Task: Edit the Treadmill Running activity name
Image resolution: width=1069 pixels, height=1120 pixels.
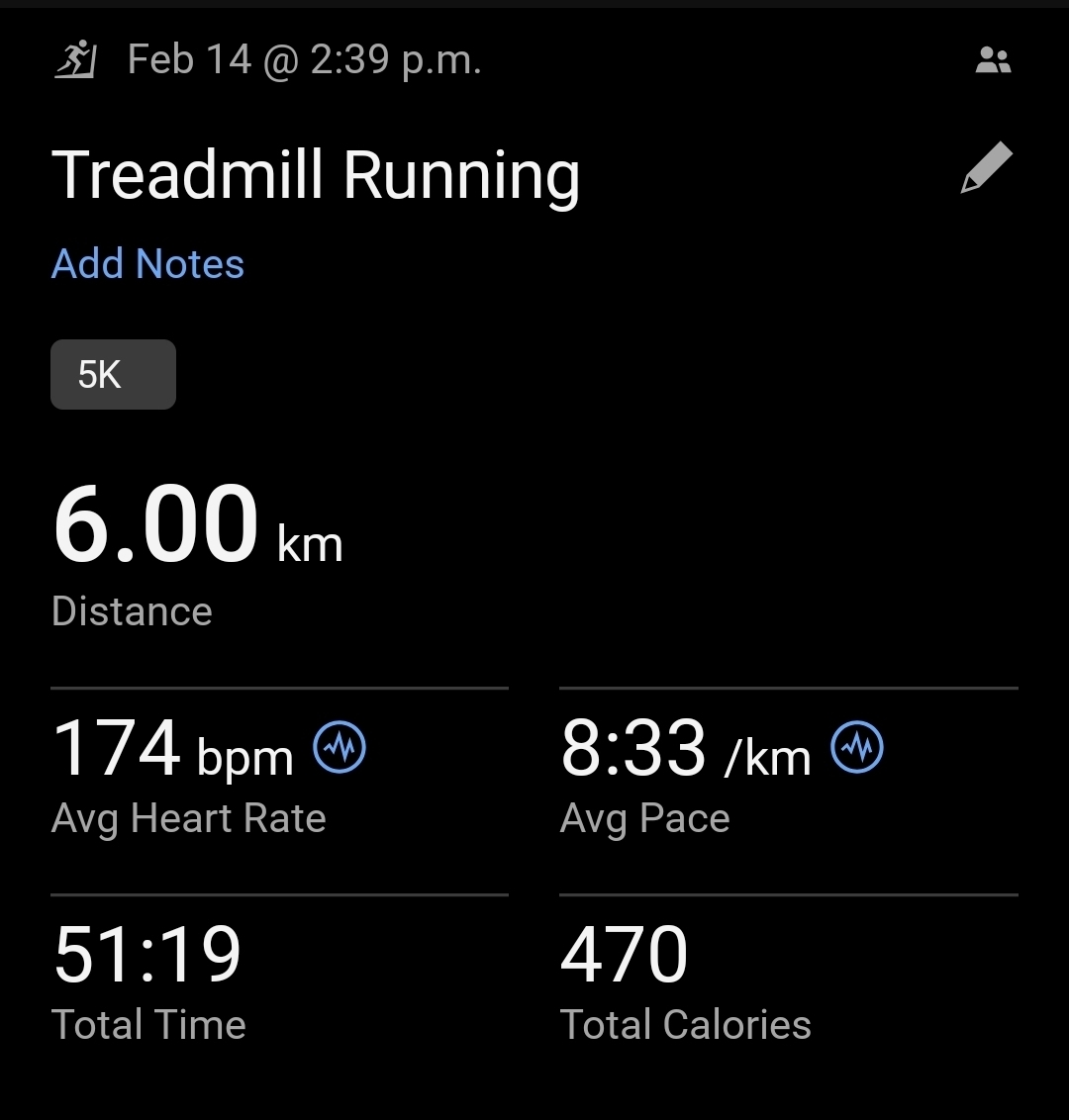Action: click(x=986, y=169)
